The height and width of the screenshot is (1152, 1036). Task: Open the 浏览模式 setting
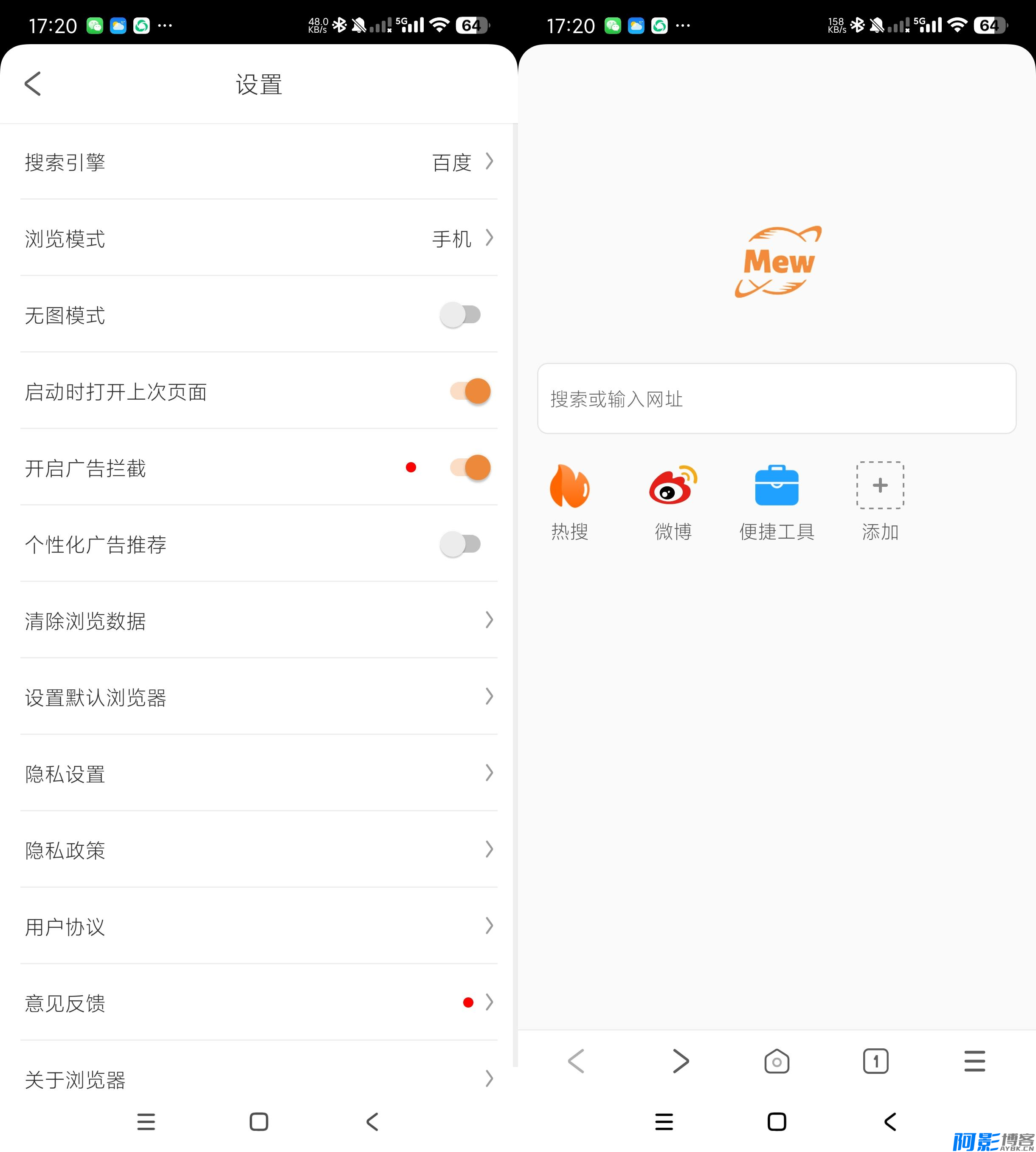tap(259, 239)
